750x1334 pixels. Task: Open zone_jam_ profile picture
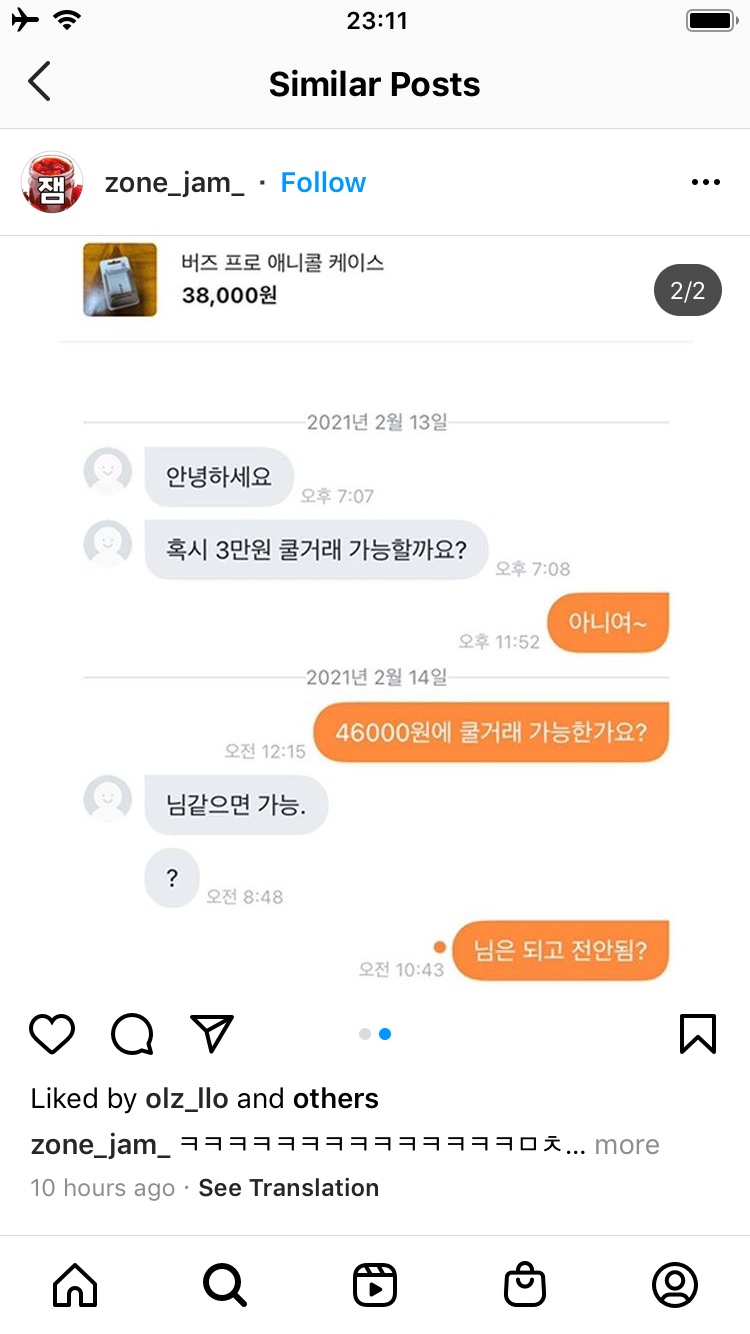tap(52, 183)
